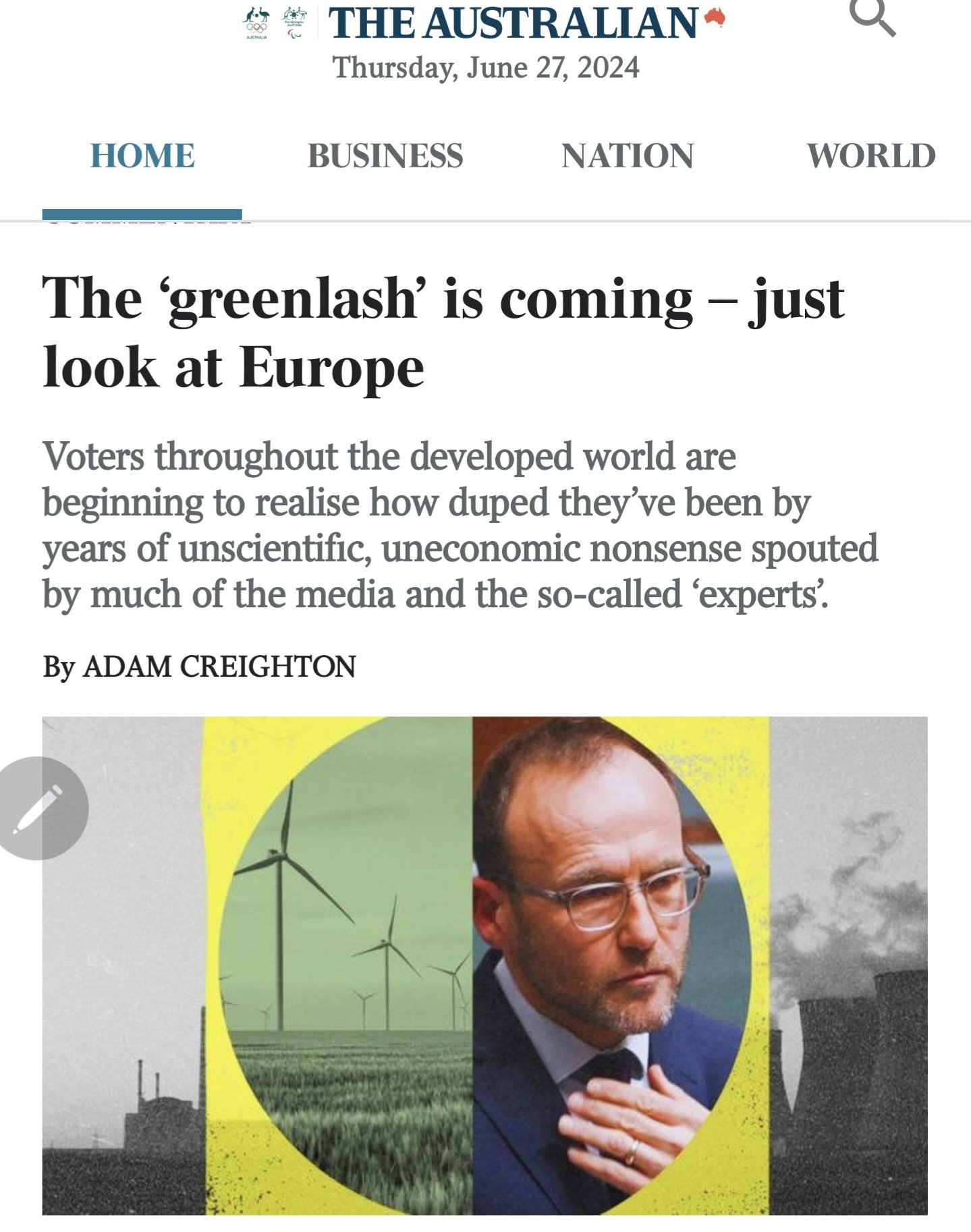This screenshot has width=971, height=1232.
Task: Go to the Nation section
Action: 628,156
